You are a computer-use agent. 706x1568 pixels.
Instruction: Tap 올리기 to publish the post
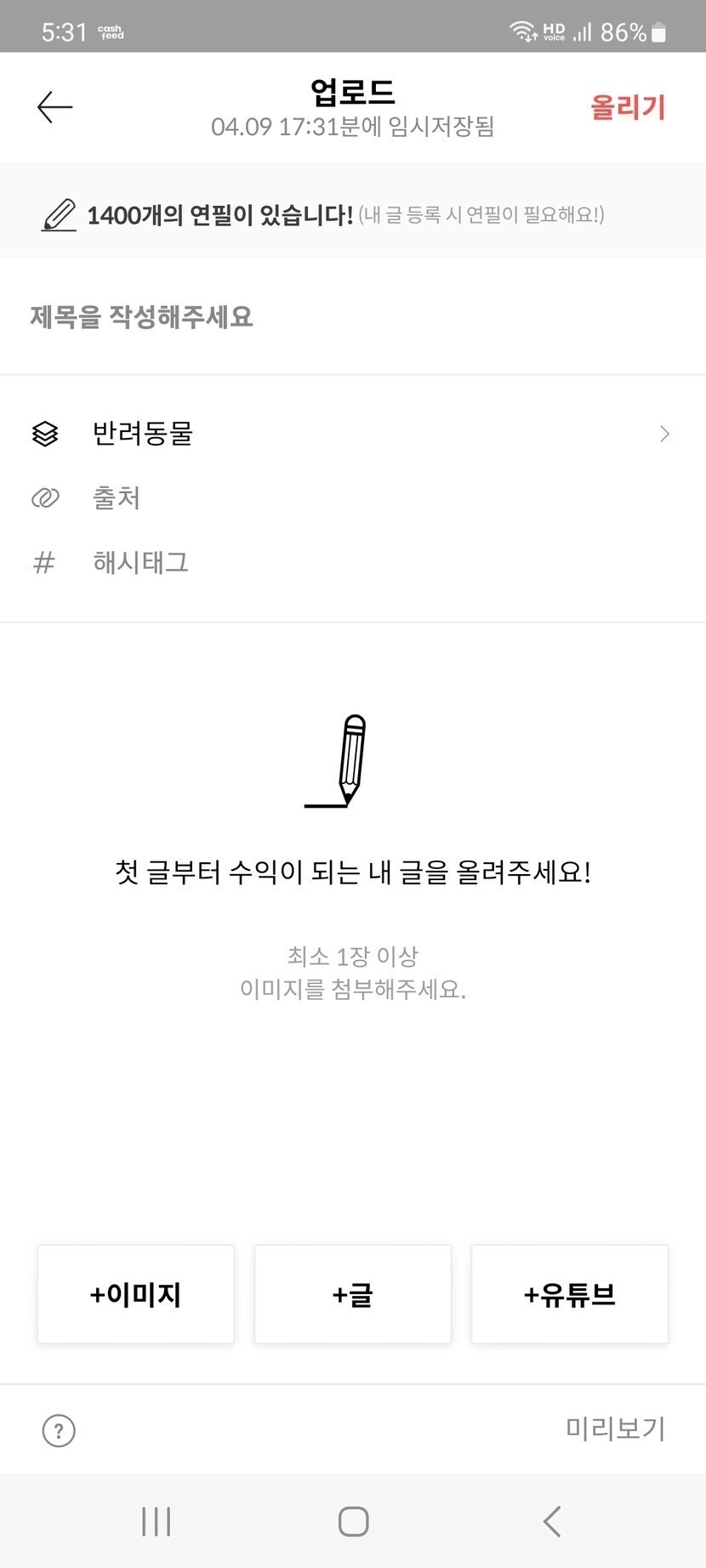(628, 107)
